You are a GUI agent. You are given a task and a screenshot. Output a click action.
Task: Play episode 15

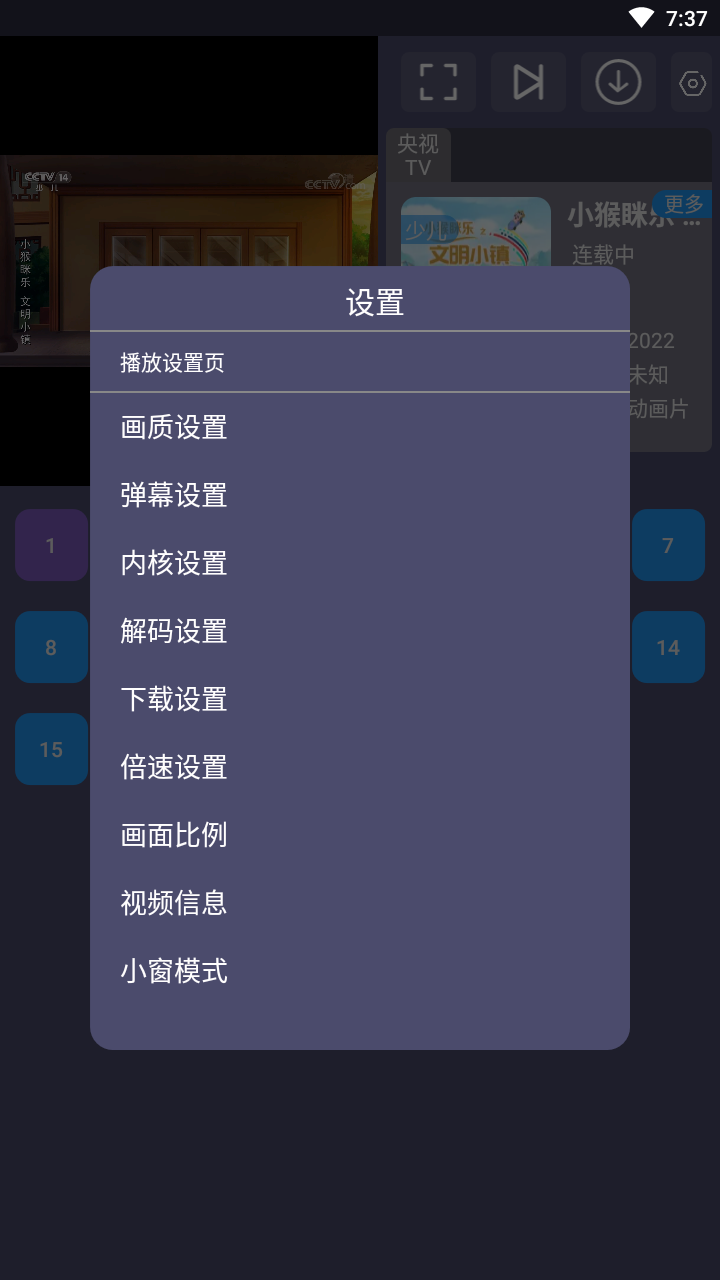(51, 749)
